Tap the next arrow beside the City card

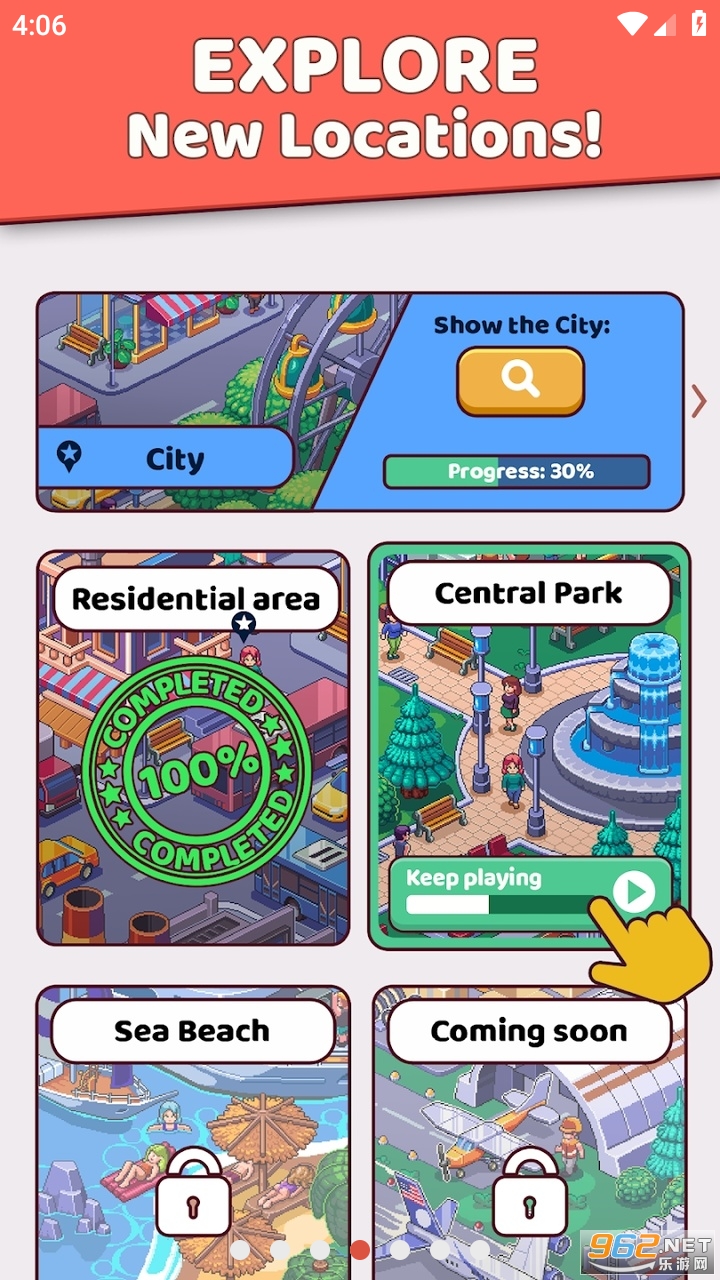pyautogui.click(x=699, y=402)
